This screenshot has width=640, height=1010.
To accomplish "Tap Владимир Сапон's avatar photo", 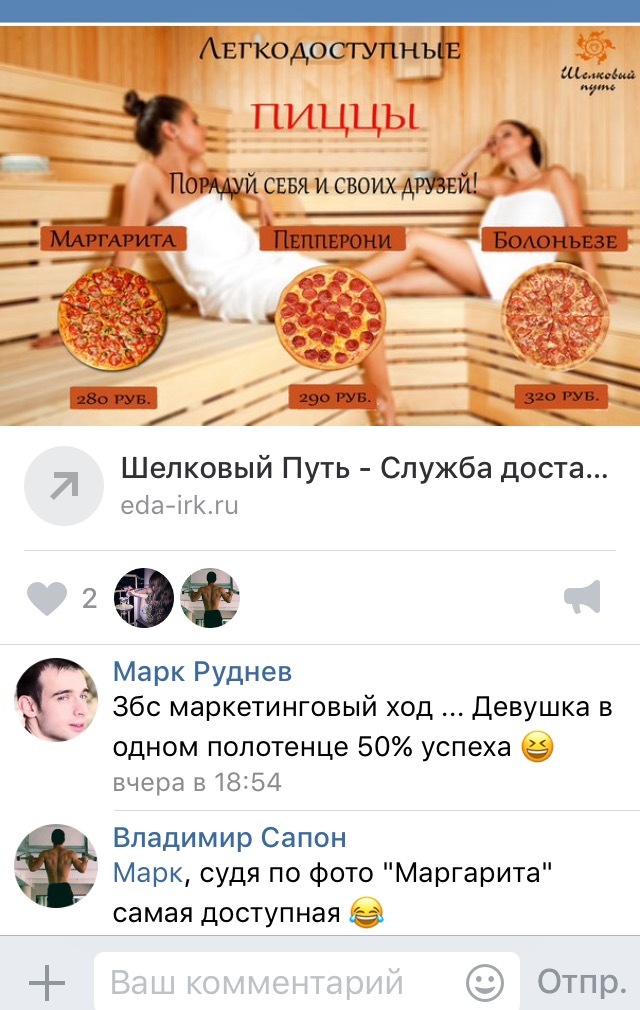I will (56, 866).
